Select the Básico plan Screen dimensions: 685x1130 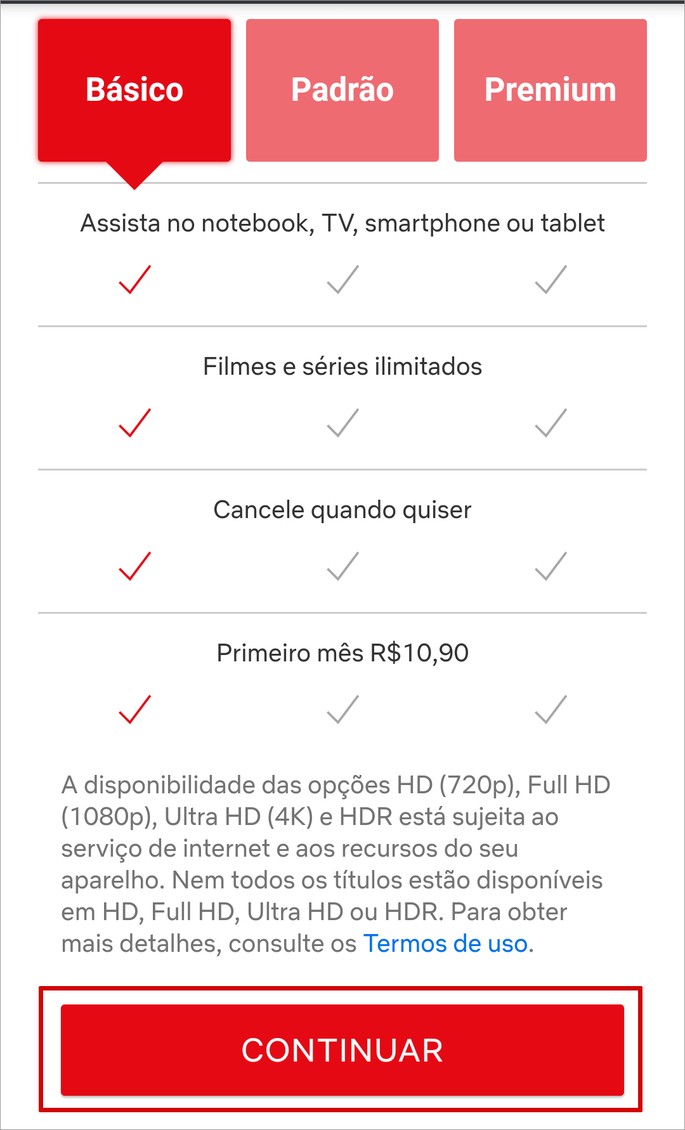[135, 90]
